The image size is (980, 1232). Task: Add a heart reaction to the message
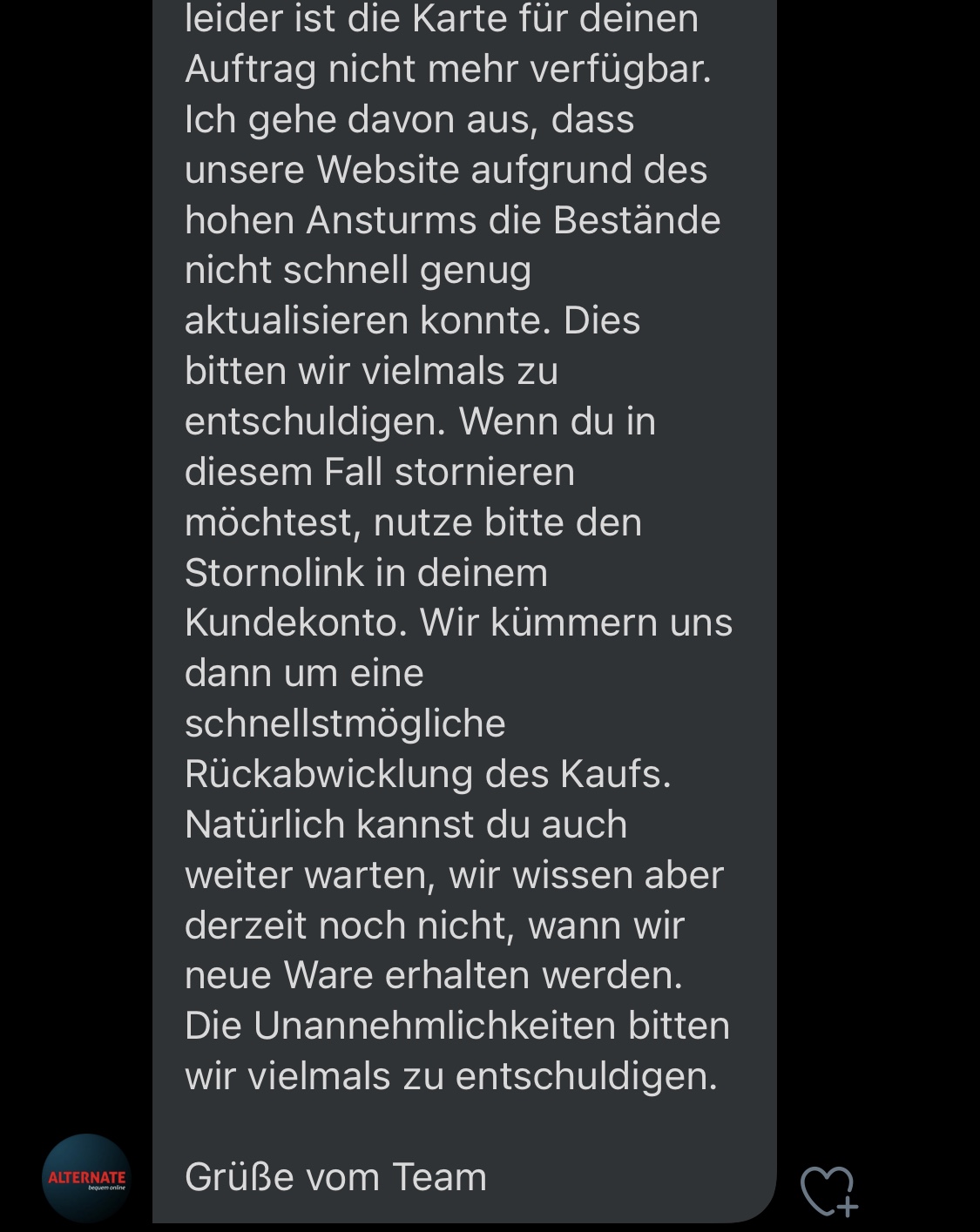click(828, 1189)
